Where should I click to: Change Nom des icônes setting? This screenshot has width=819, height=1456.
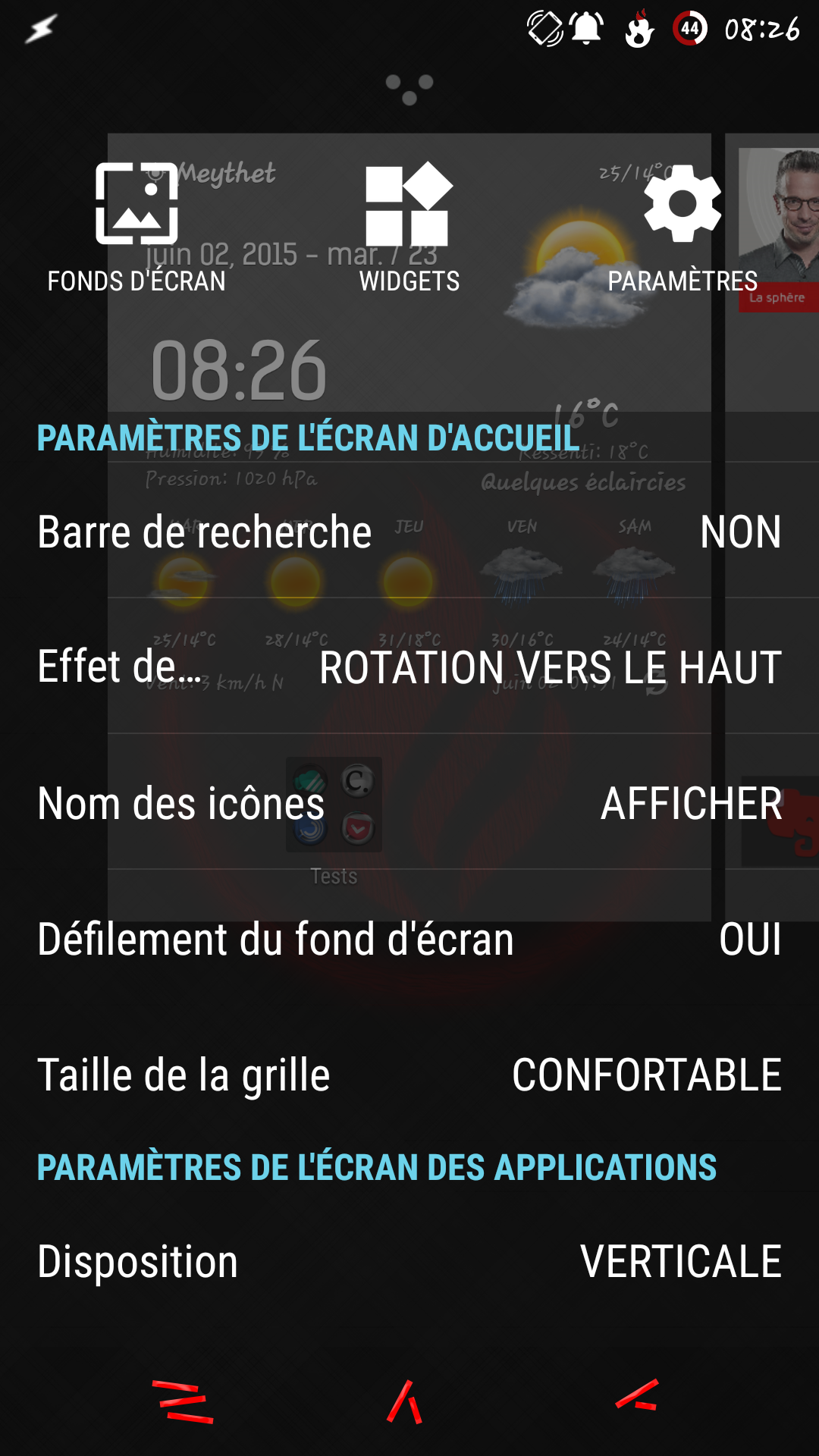pos(409,804)
